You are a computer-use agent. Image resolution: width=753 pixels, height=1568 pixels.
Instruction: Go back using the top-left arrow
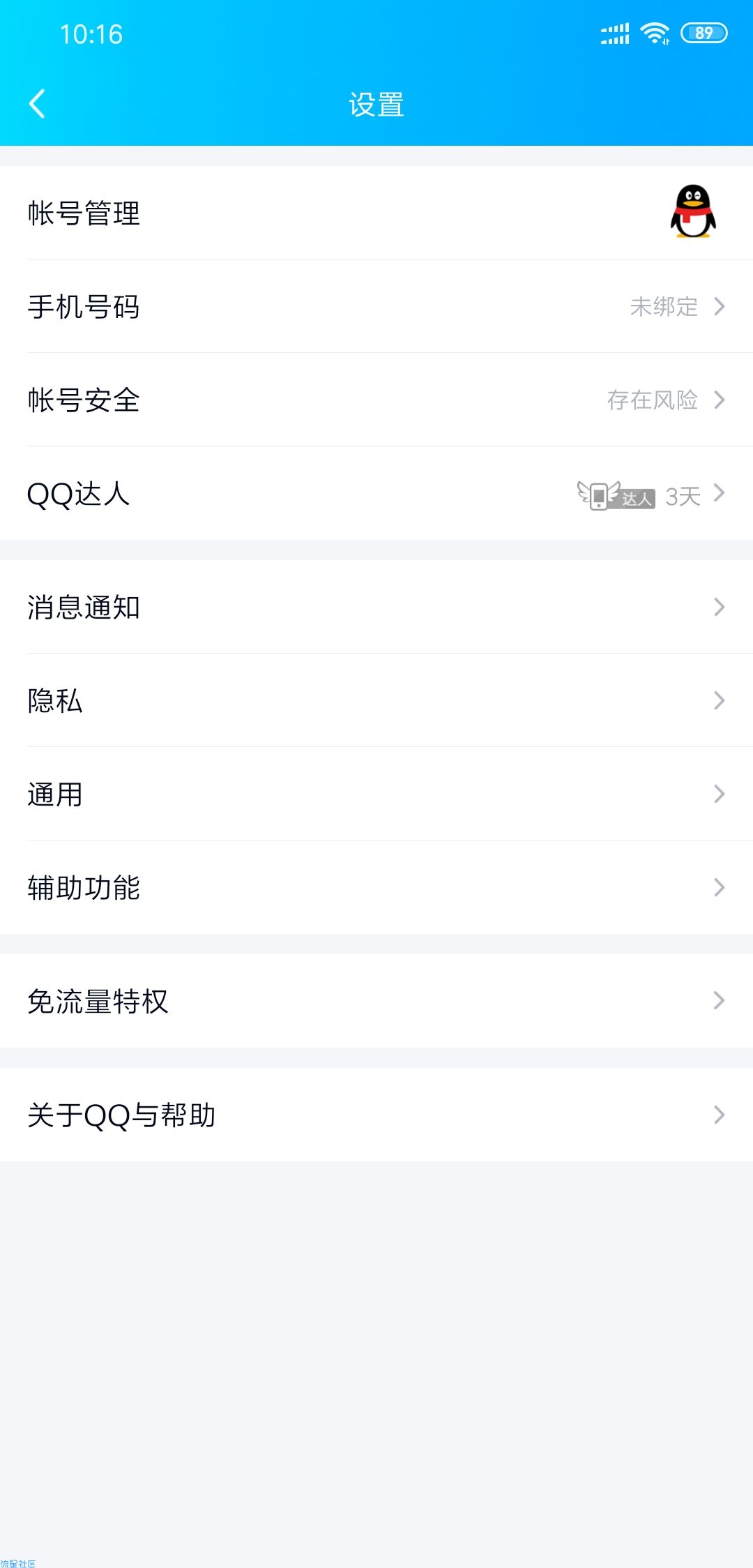[38, 104]
